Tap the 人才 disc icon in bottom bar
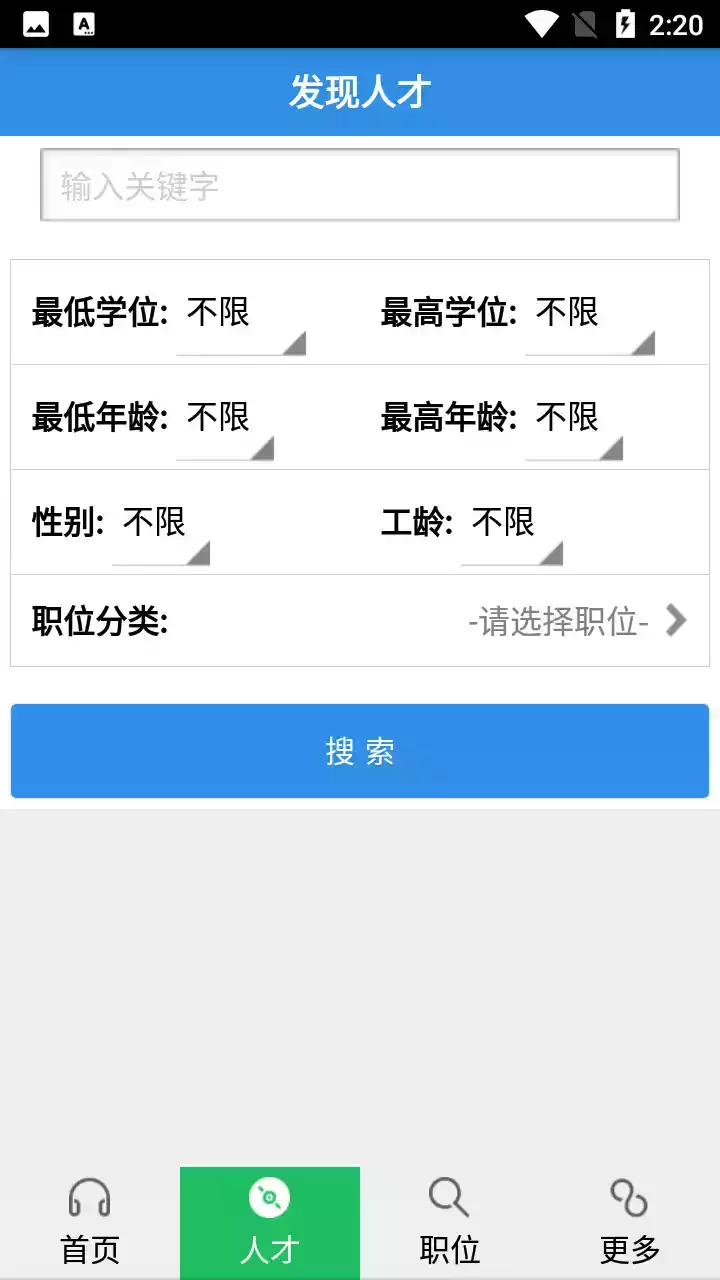 [x=268, y=1196]
